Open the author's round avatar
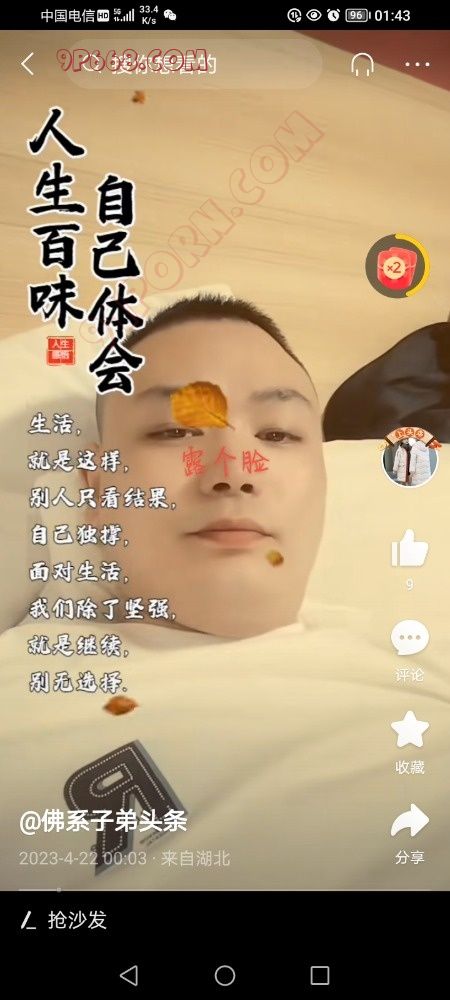The image size is (450, 1000). point(410,457)
